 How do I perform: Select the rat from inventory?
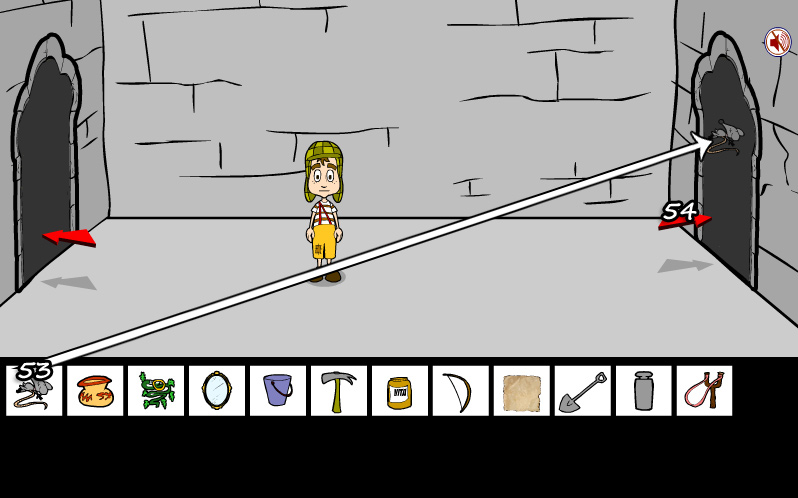[34, 391]
